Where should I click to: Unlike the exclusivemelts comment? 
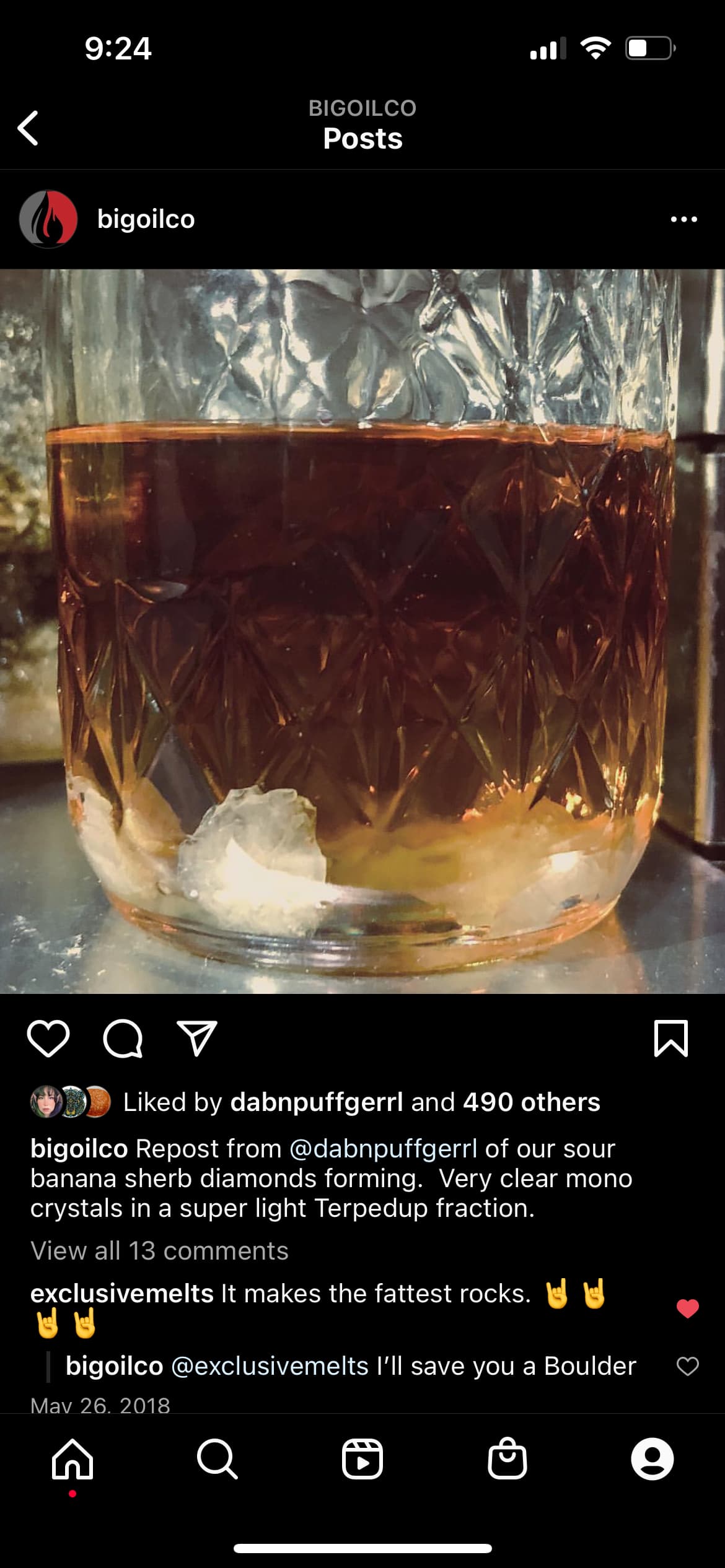[x=687, y=1308]
